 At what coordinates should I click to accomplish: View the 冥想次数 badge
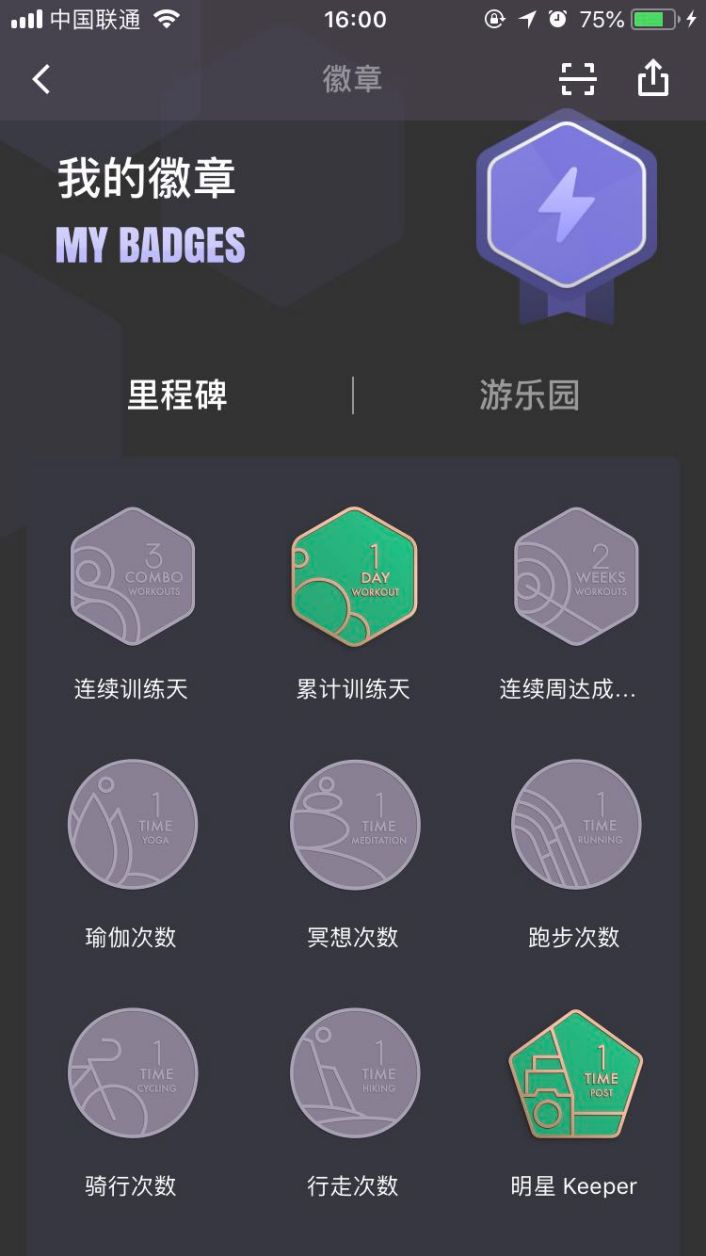pyautogui.click(x=354, y=825)
